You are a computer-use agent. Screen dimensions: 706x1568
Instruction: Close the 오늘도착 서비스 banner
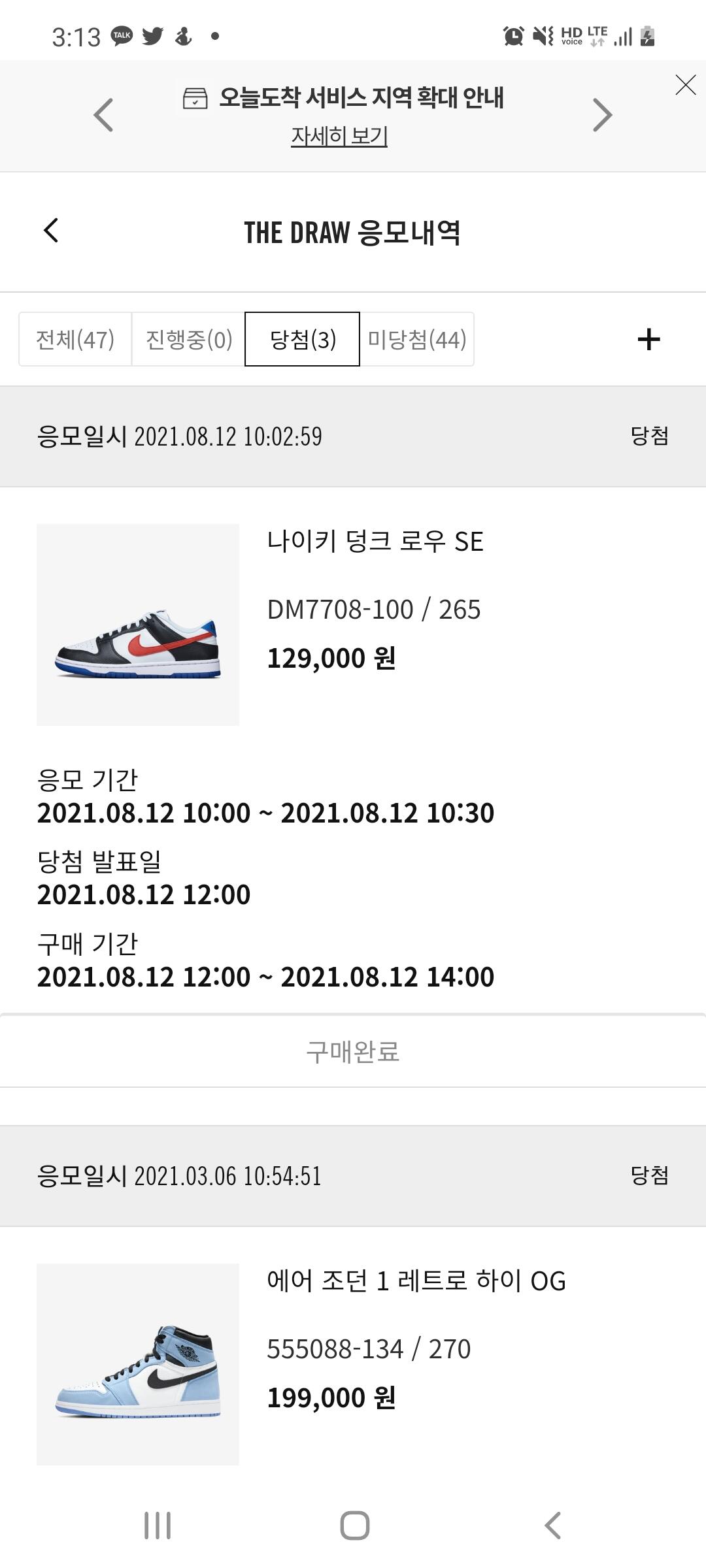[685, 85]
